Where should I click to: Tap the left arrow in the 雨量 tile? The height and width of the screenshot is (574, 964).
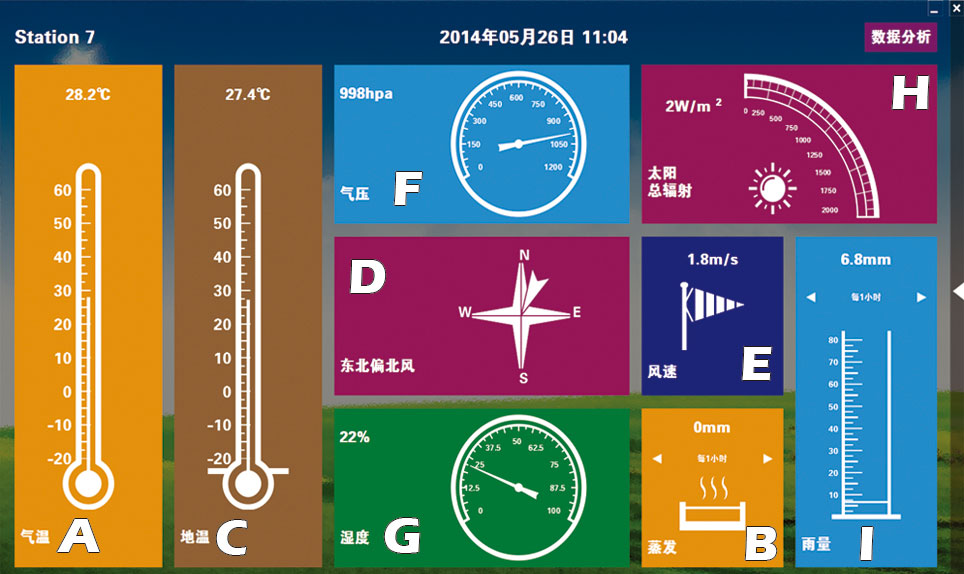click(811, 298)
